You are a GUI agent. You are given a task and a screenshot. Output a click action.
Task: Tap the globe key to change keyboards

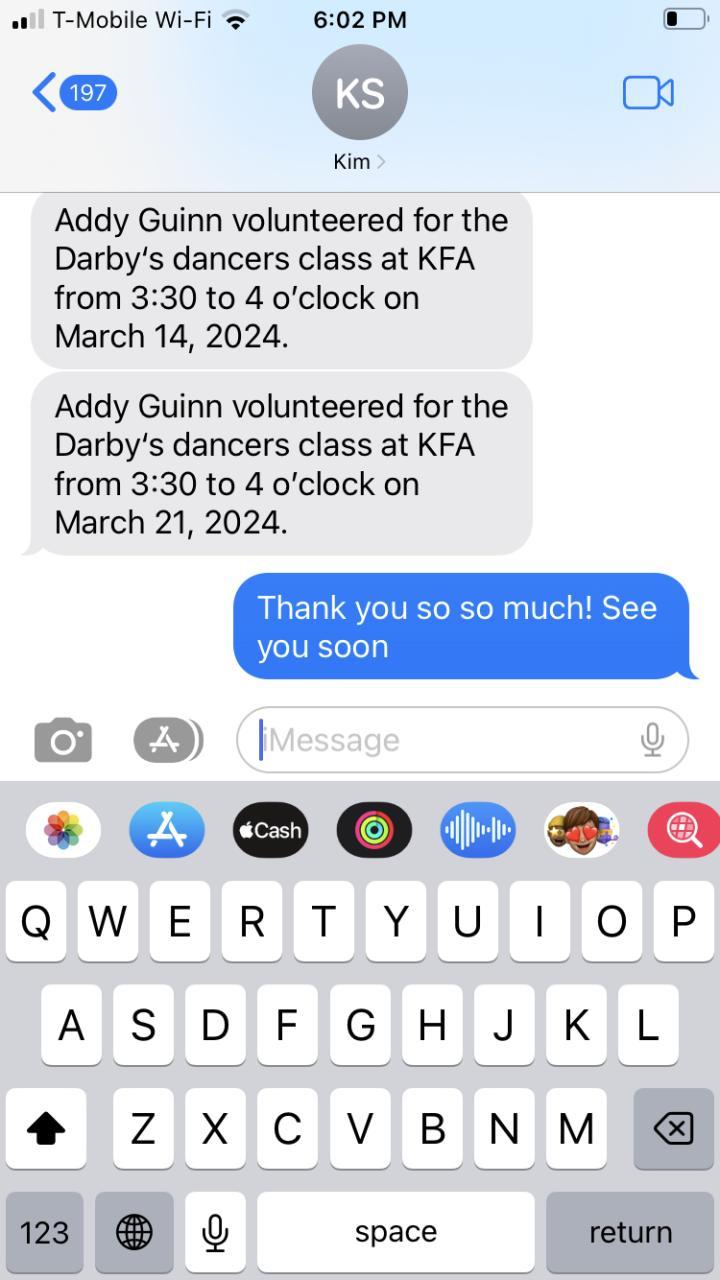[x=134, y=1232]
